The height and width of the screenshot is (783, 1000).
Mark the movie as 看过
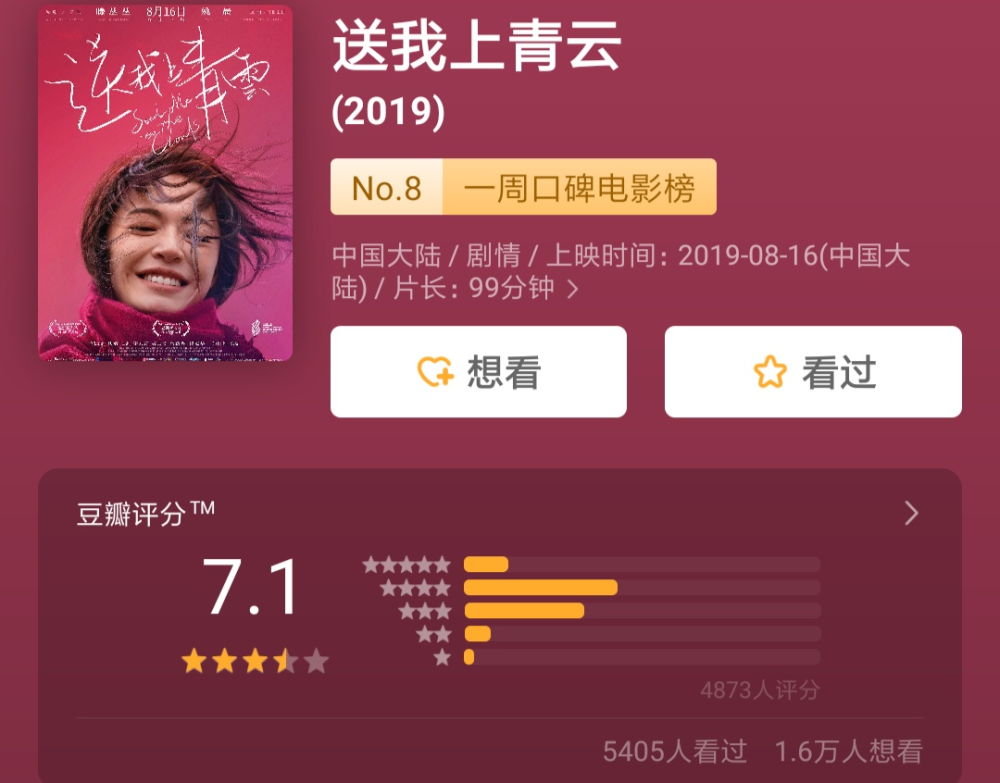tap(812, 372)
